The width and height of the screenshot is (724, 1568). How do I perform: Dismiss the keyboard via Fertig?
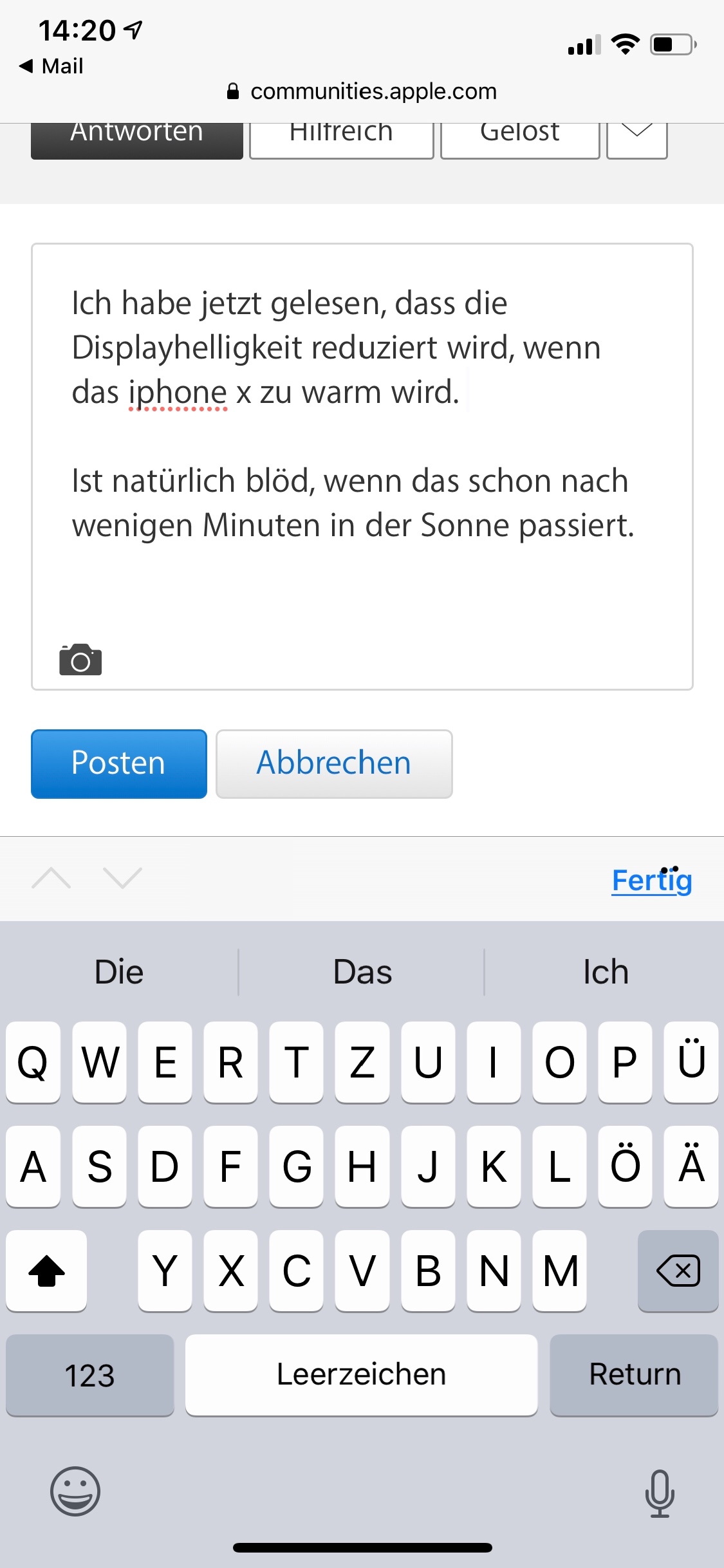coord(651,879)
